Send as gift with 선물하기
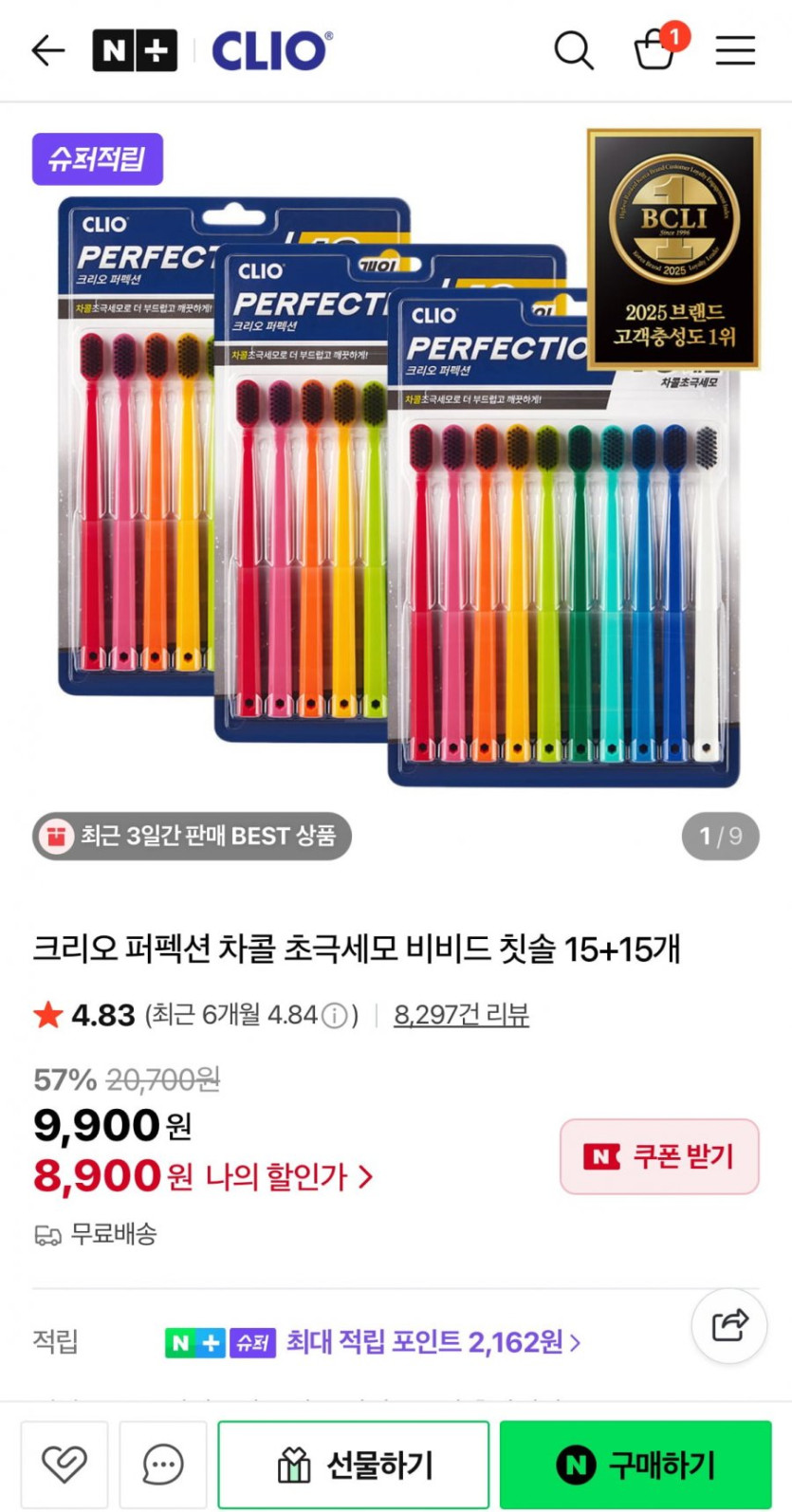The image size is (792, 1512). [354, 1465]
